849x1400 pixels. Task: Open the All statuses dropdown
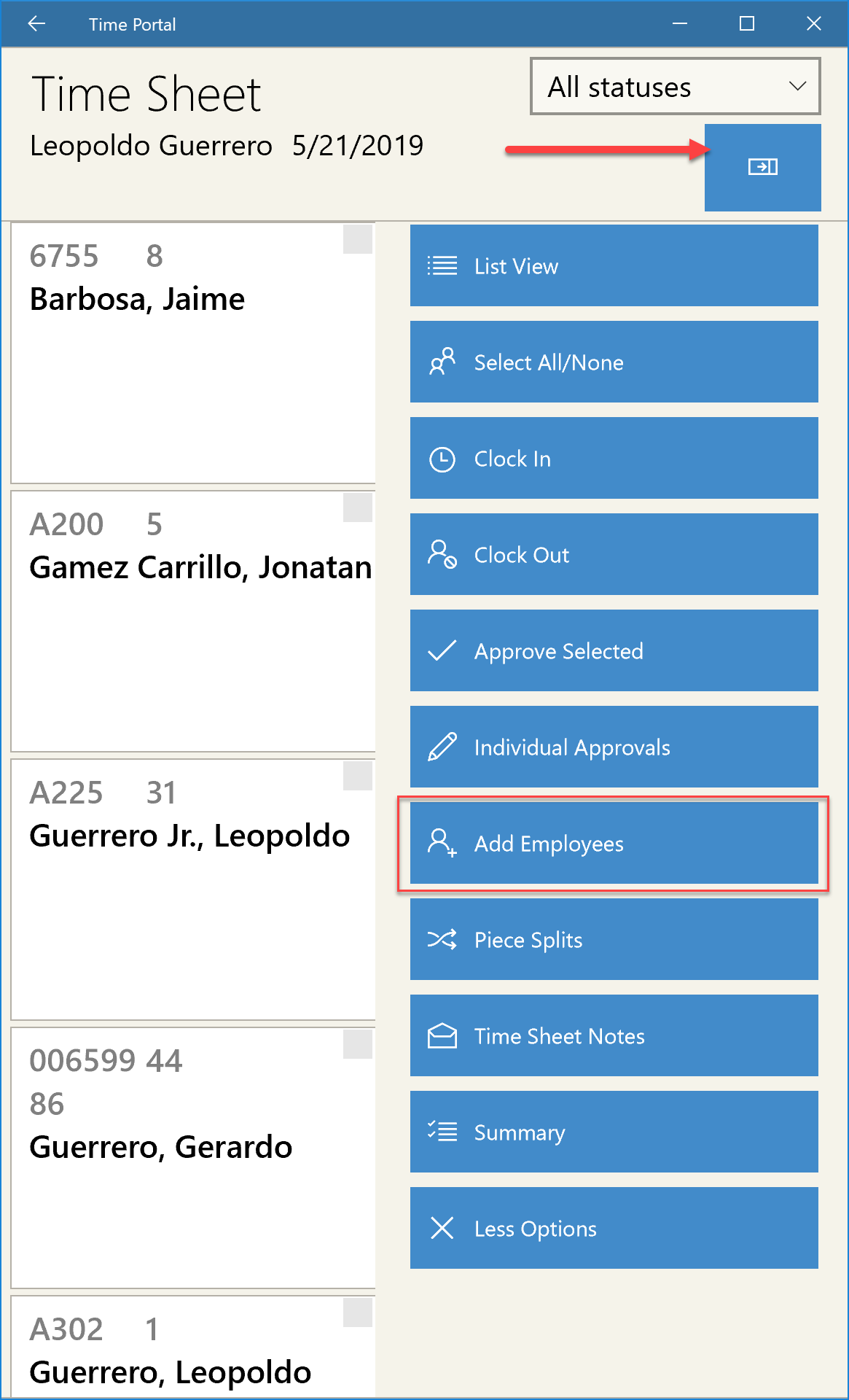click(676, 87)
